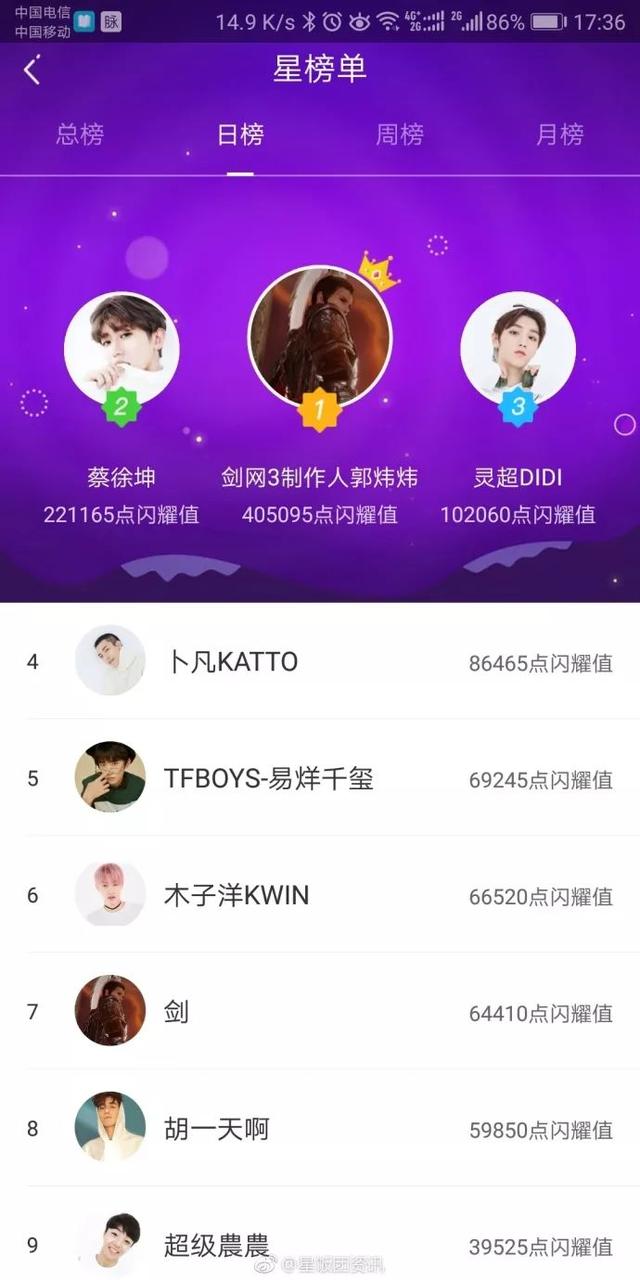Viewport: 640px width, 1280px height.
Task: Open the 木子洋KWIN row
Action: (320, 894)
